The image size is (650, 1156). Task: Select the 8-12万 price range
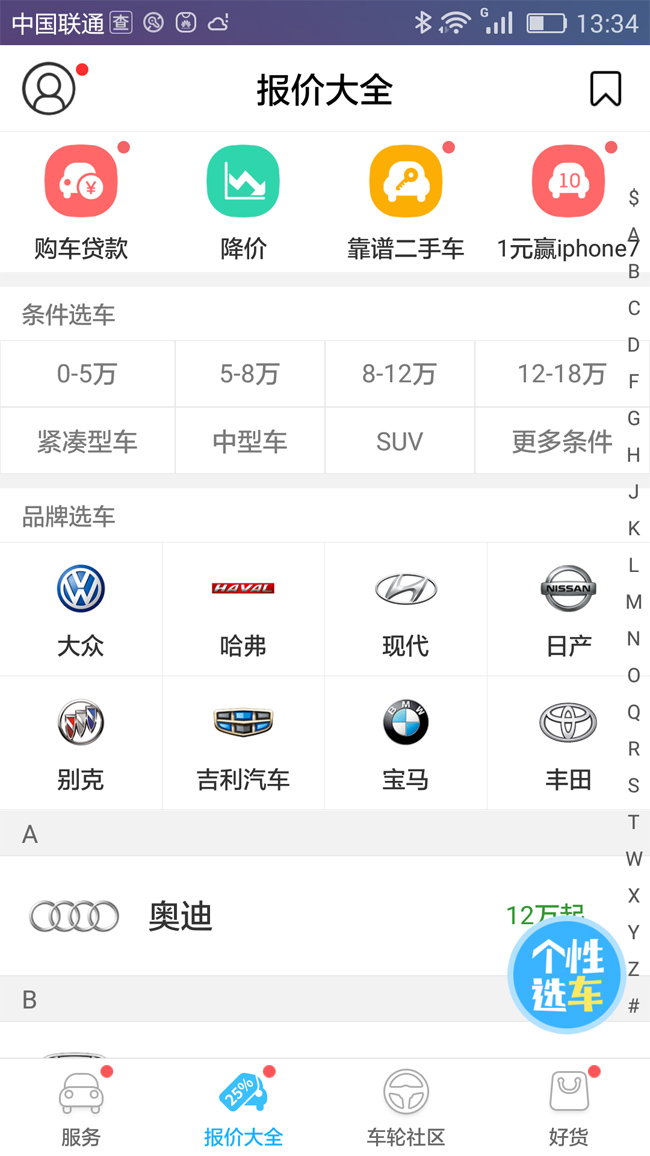[x=399, y=374]
